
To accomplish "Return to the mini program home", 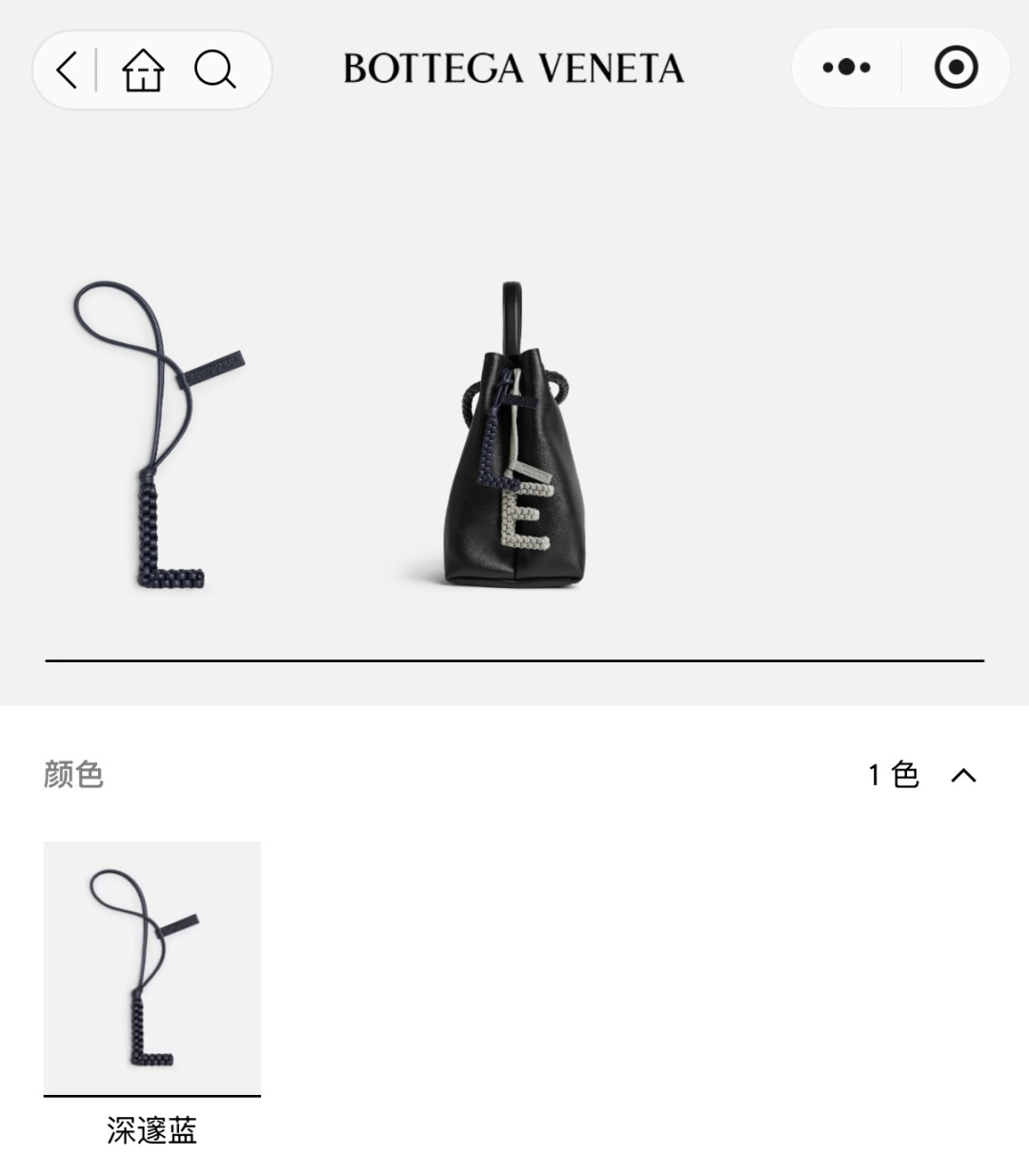I will point(143,70).
